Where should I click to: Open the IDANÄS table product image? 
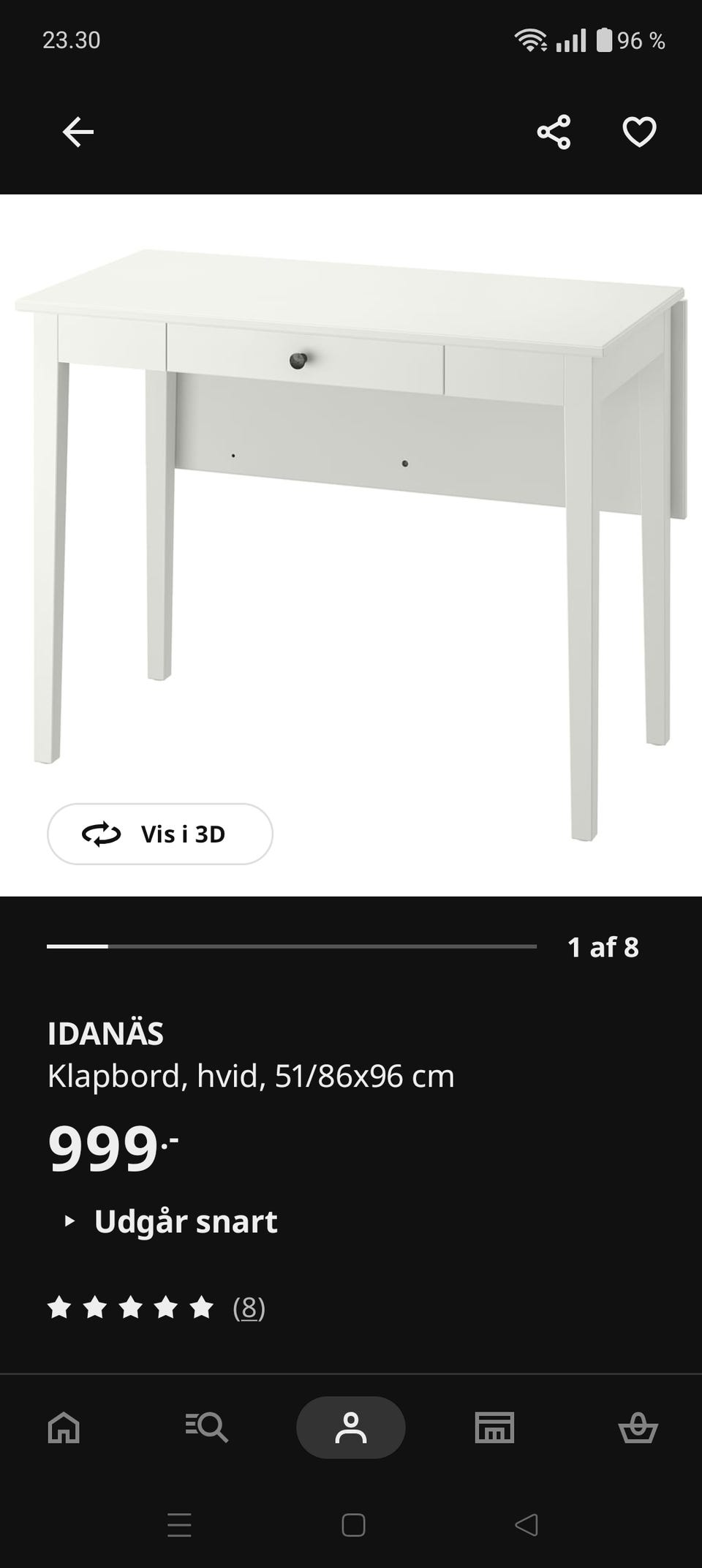[x=351, y=545]
